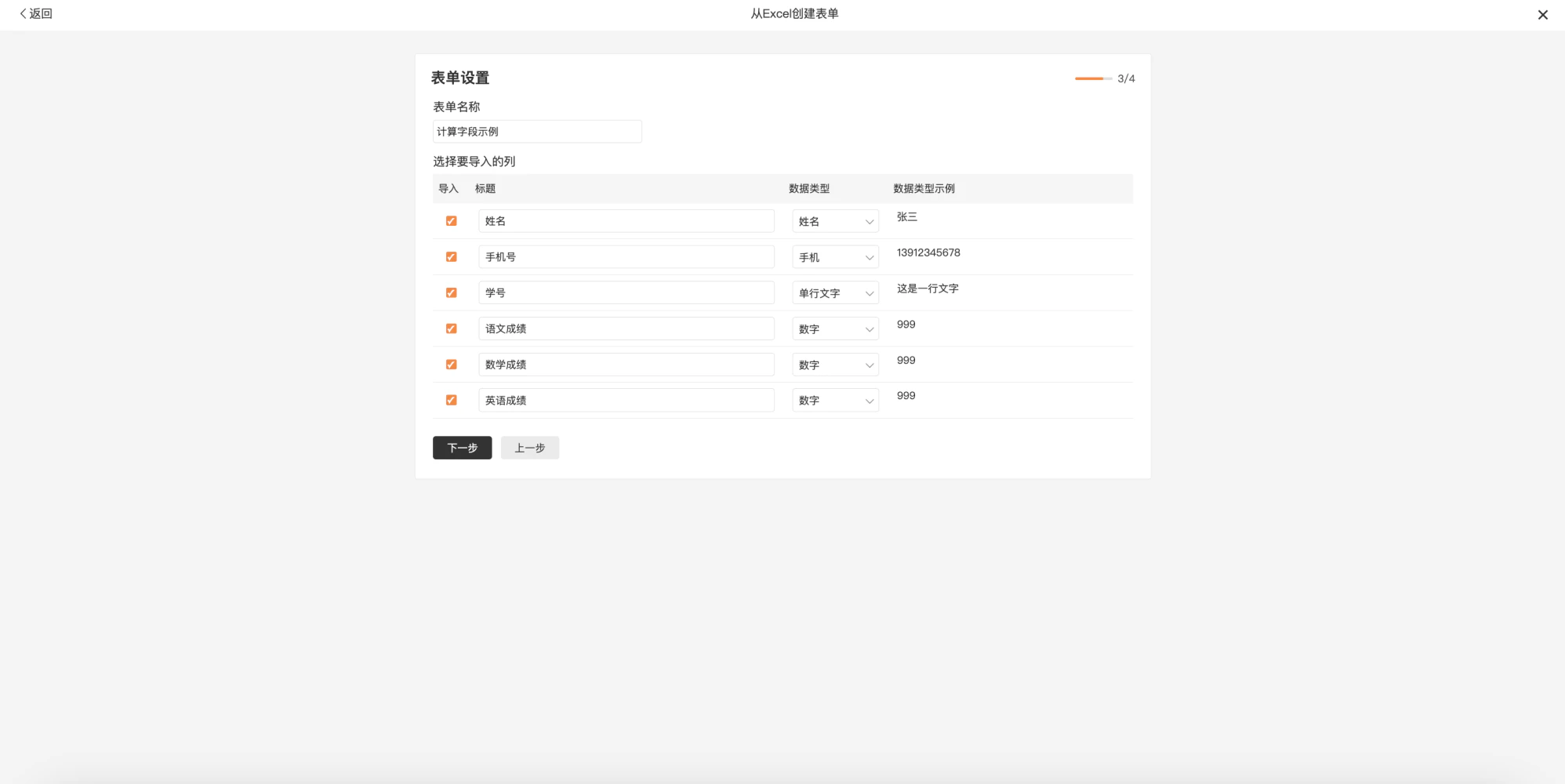Change data type for 数学成绩 row

click(835, 365)
